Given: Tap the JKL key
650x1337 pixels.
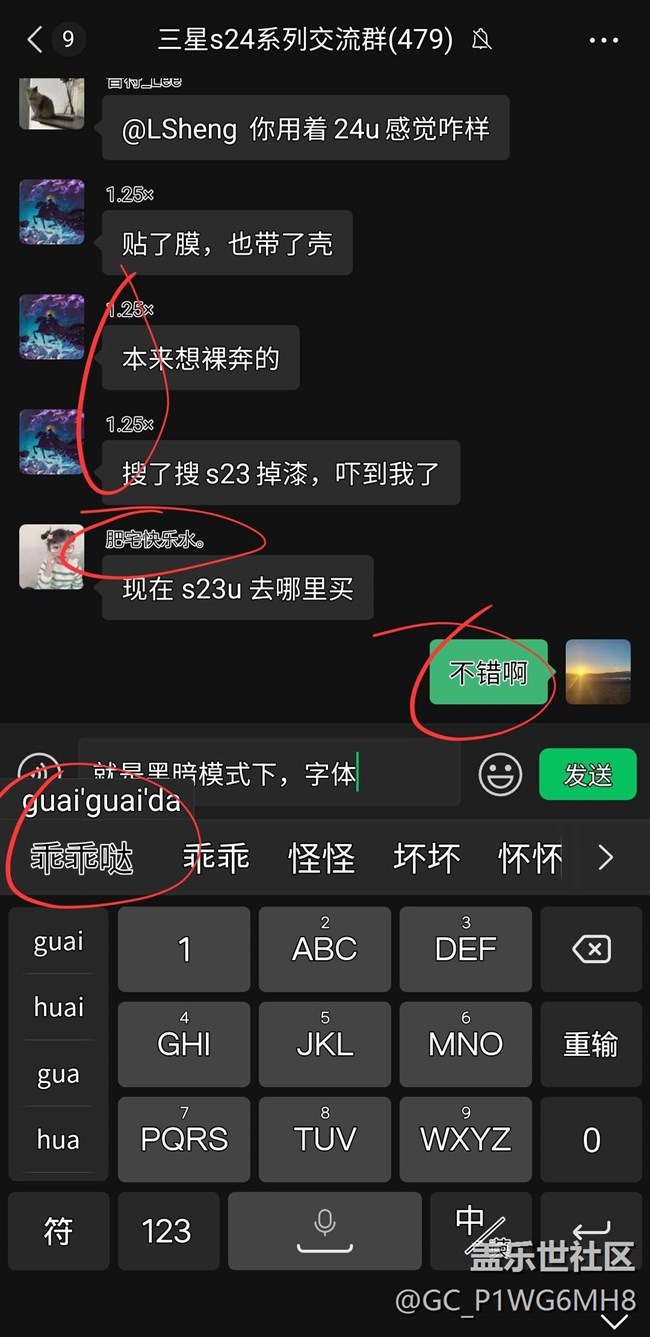Looking at the screenshot, I should (325, 1044).
